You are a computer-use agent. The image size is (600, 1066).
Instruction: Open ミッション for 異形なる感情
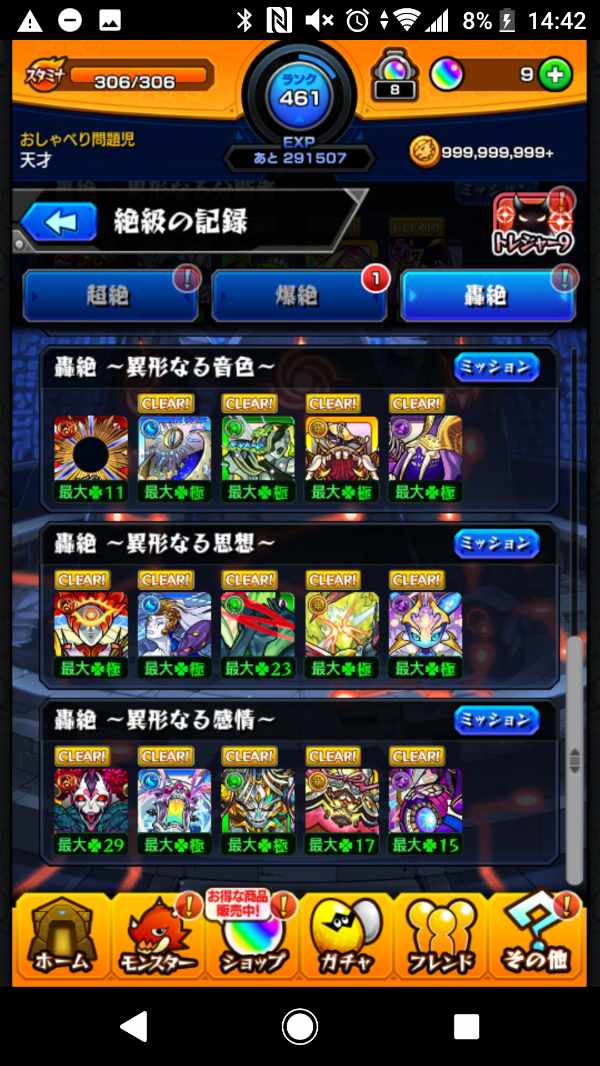[x=496, y=720]
